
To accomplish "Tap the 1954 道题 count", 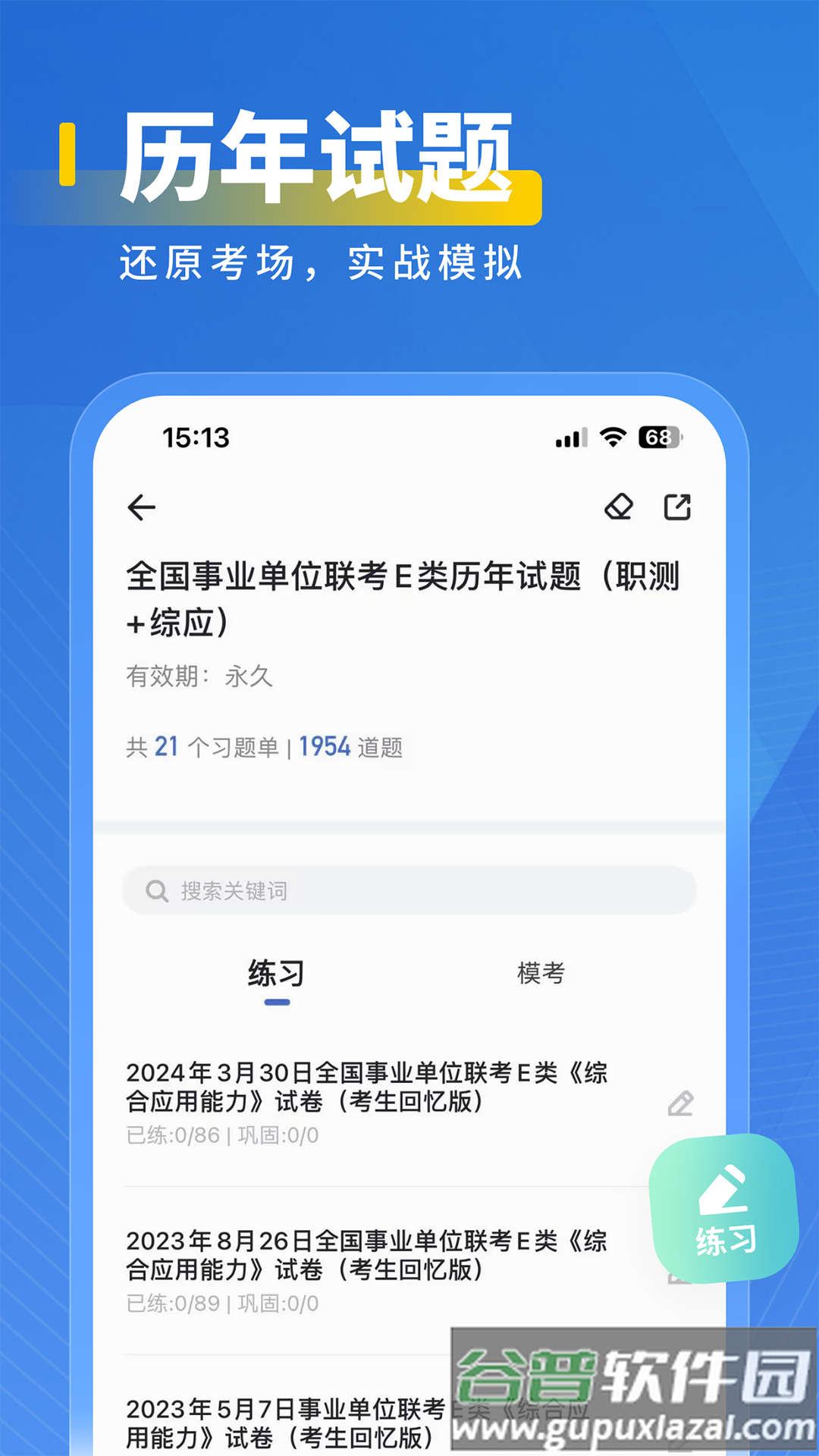I will [322, 745].
